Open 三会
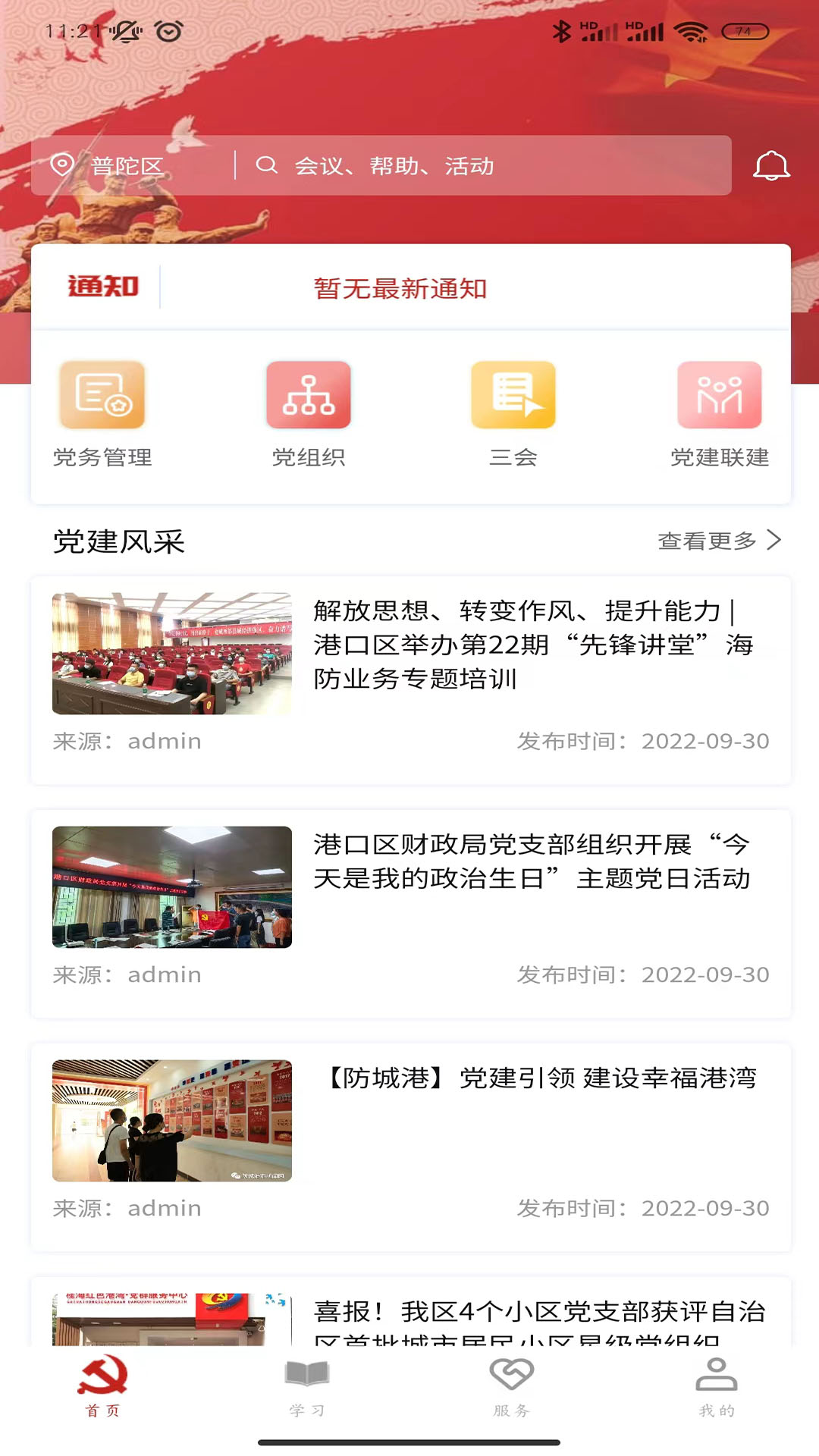819x1456 pixels. pyautogui.click(x=513, y=413)
